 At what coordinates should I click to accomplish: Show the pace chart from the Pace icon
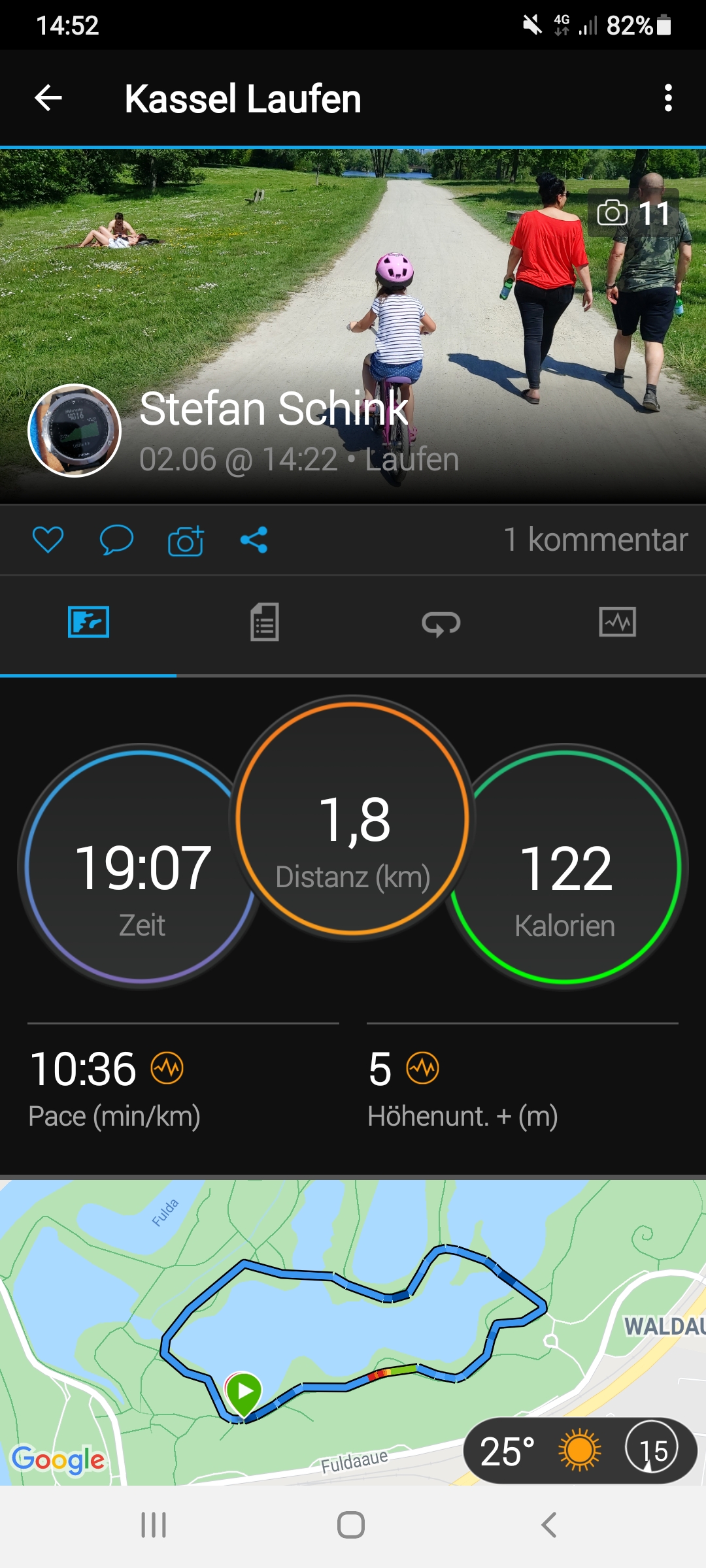(x=167, y=1069)
